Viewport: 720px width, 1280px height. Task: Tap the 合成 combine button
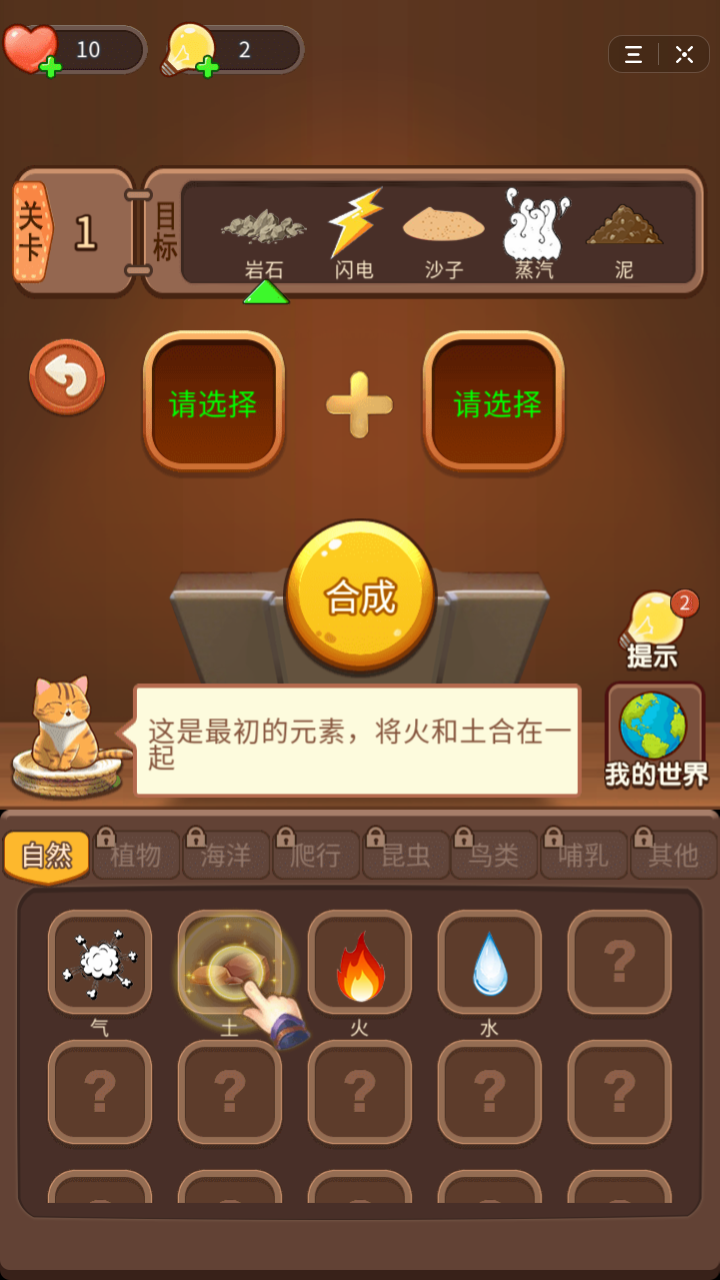pos(360,596)
